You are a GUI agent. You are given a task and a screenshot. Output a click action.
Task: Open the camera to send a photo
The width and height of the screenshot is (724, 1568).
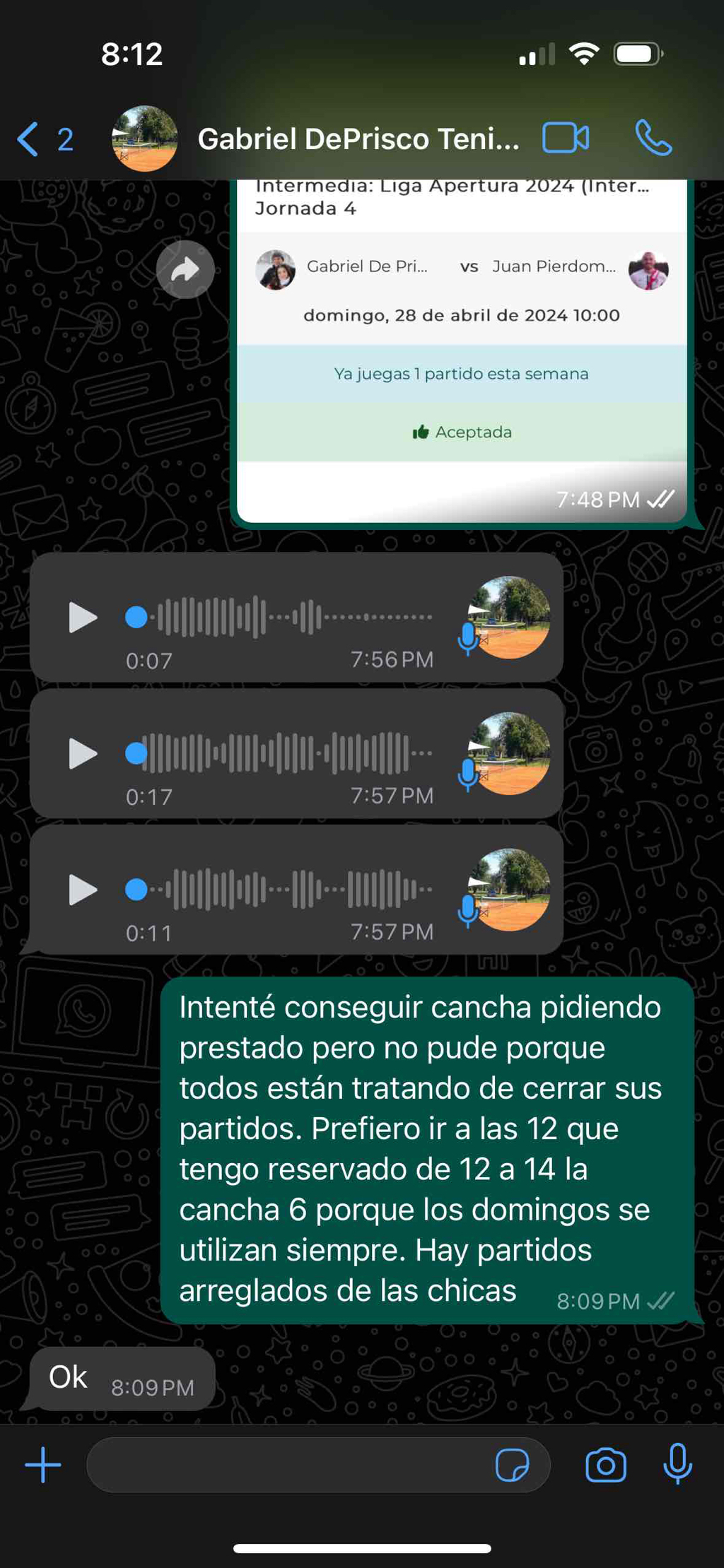pos(606,1465)
